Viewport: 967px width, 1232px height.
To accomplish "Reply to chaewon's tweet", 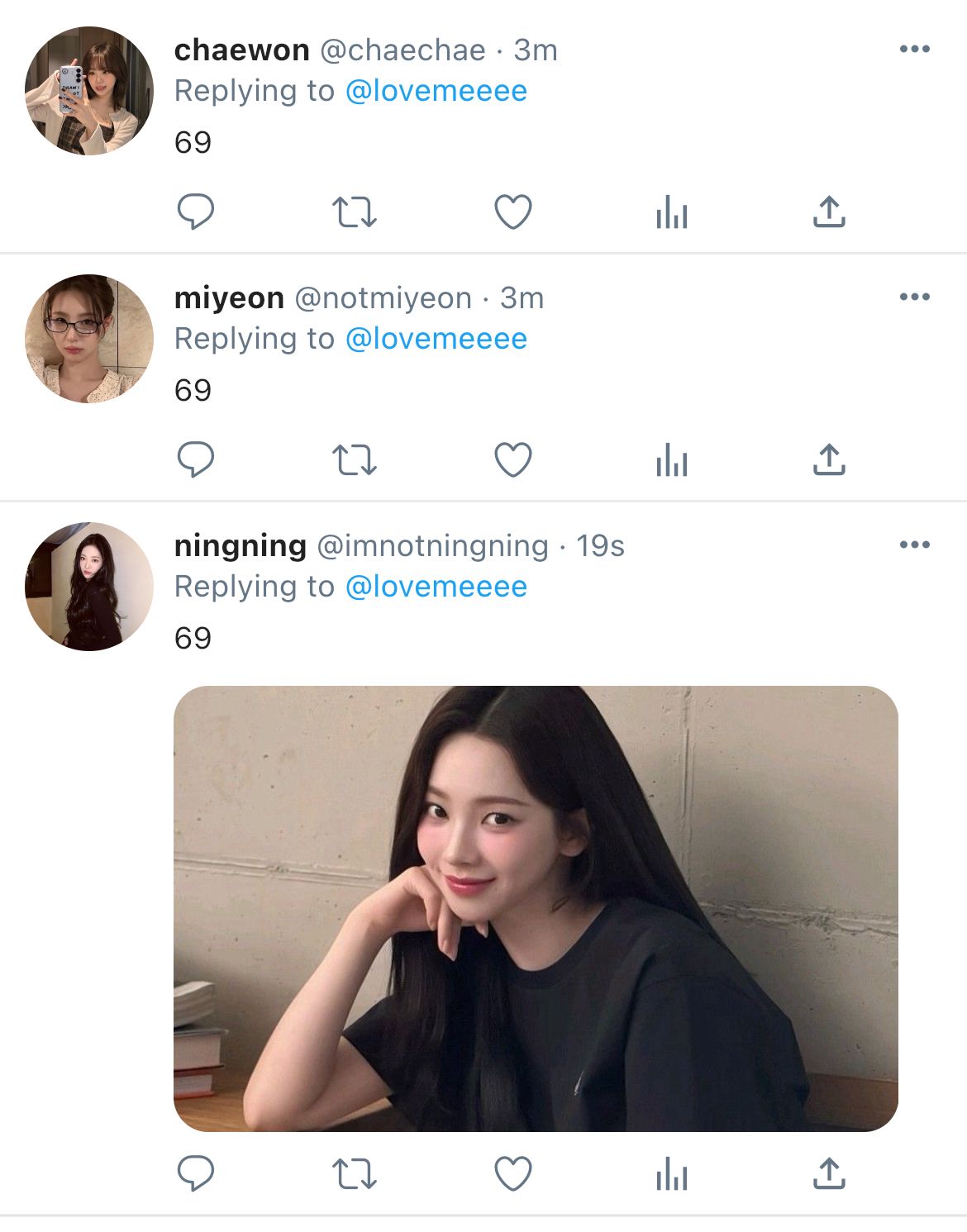I will point(196,212).
